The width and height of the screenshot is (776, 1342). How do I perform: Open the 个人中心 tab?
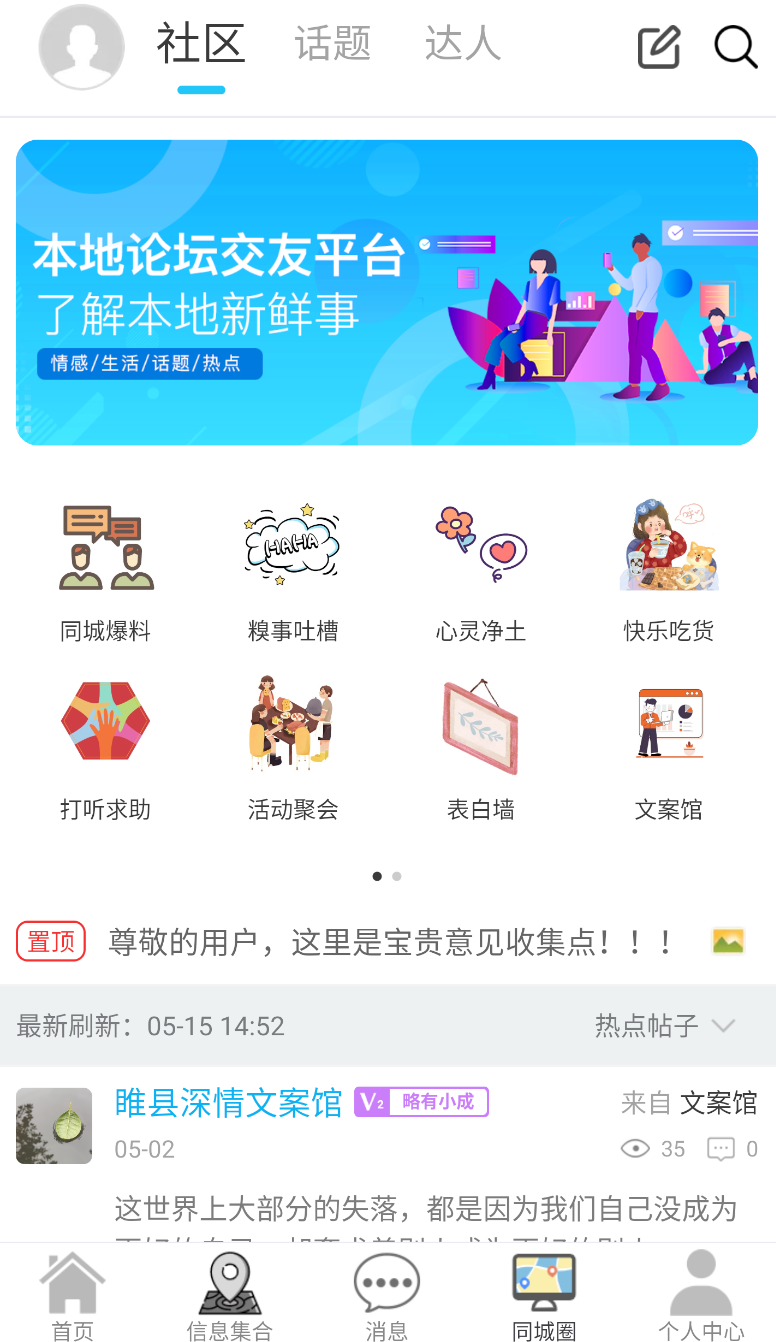pos(701,1296)
